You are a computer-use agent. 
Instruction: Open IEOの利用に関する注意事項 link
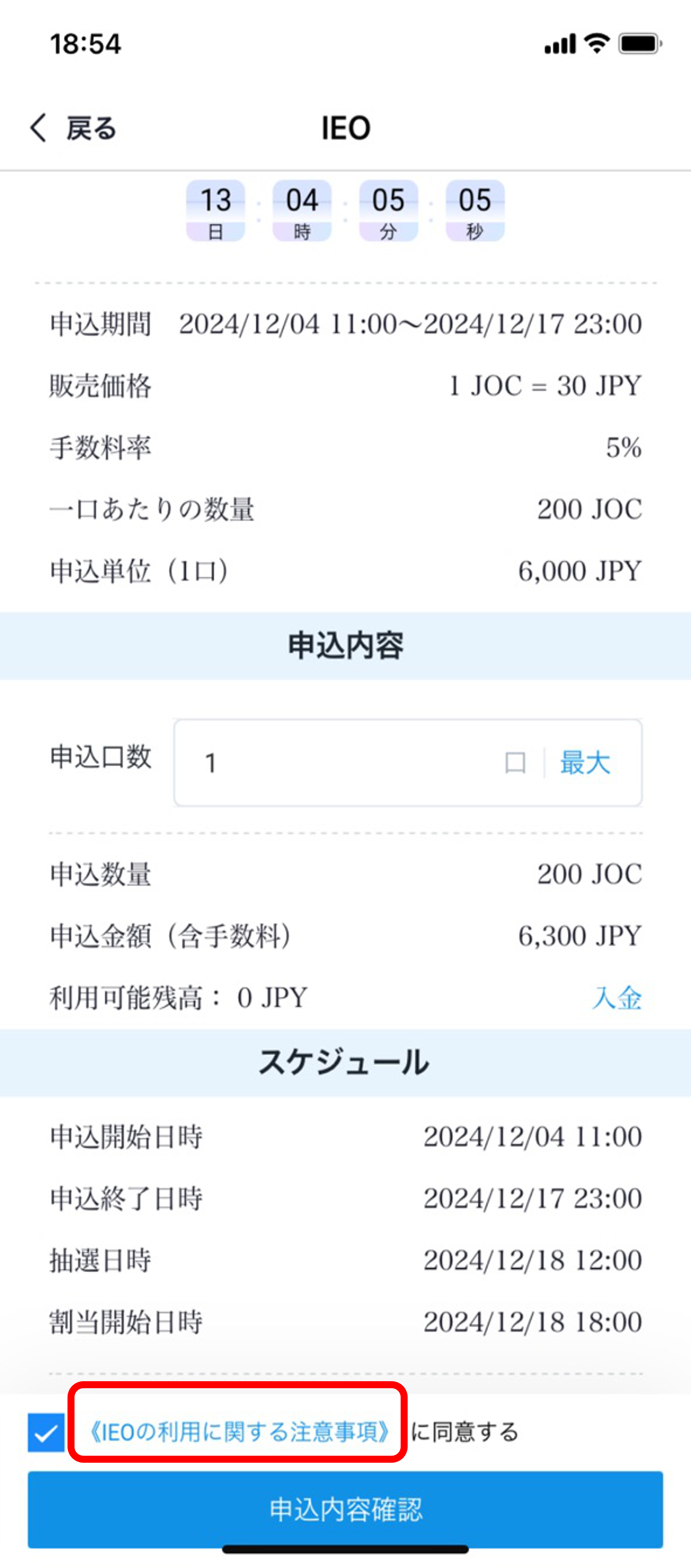[238, 1432]
